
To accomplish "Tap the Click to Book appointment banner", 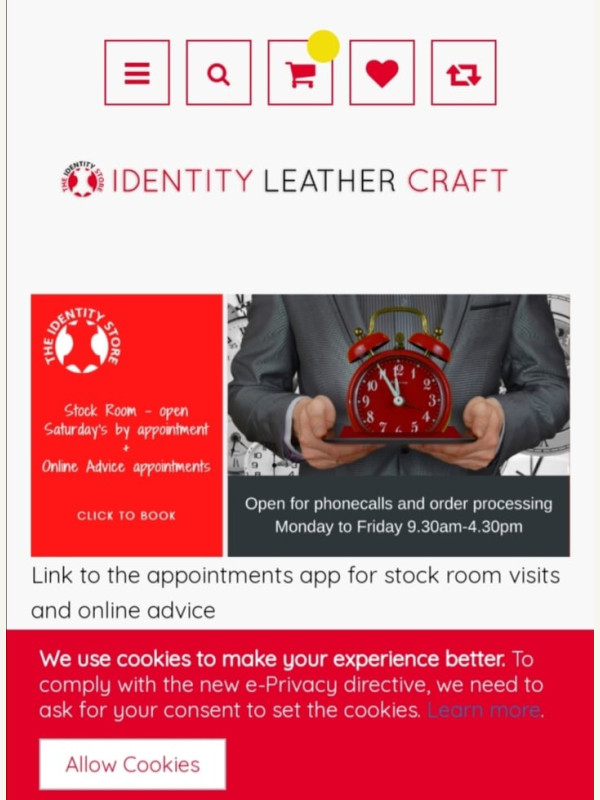I will click(126, 425).
